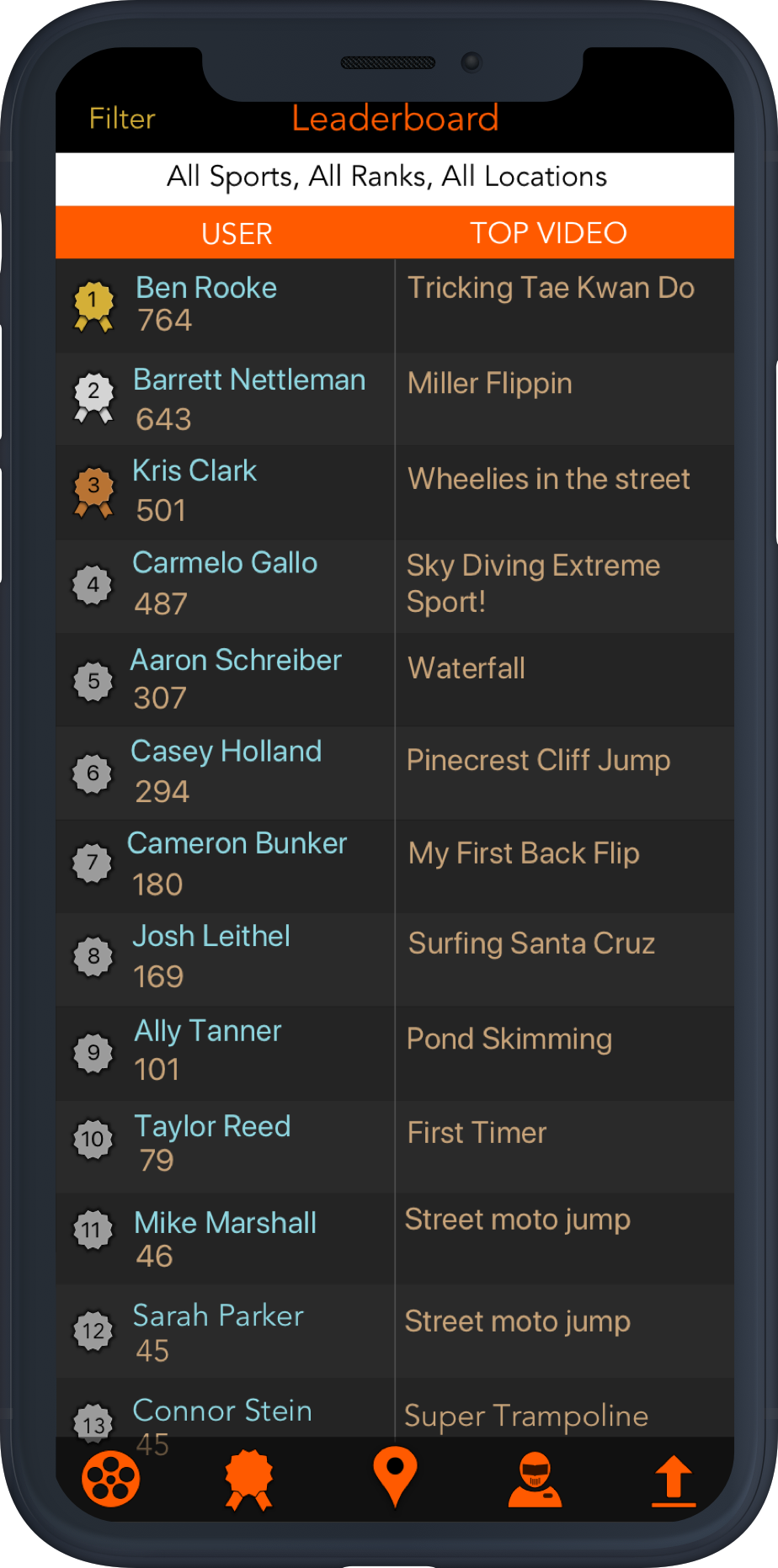This screenshot has height=1568, width=778.
Task: Open Casey Holland's leaderboard row
Action: point(225,773)
